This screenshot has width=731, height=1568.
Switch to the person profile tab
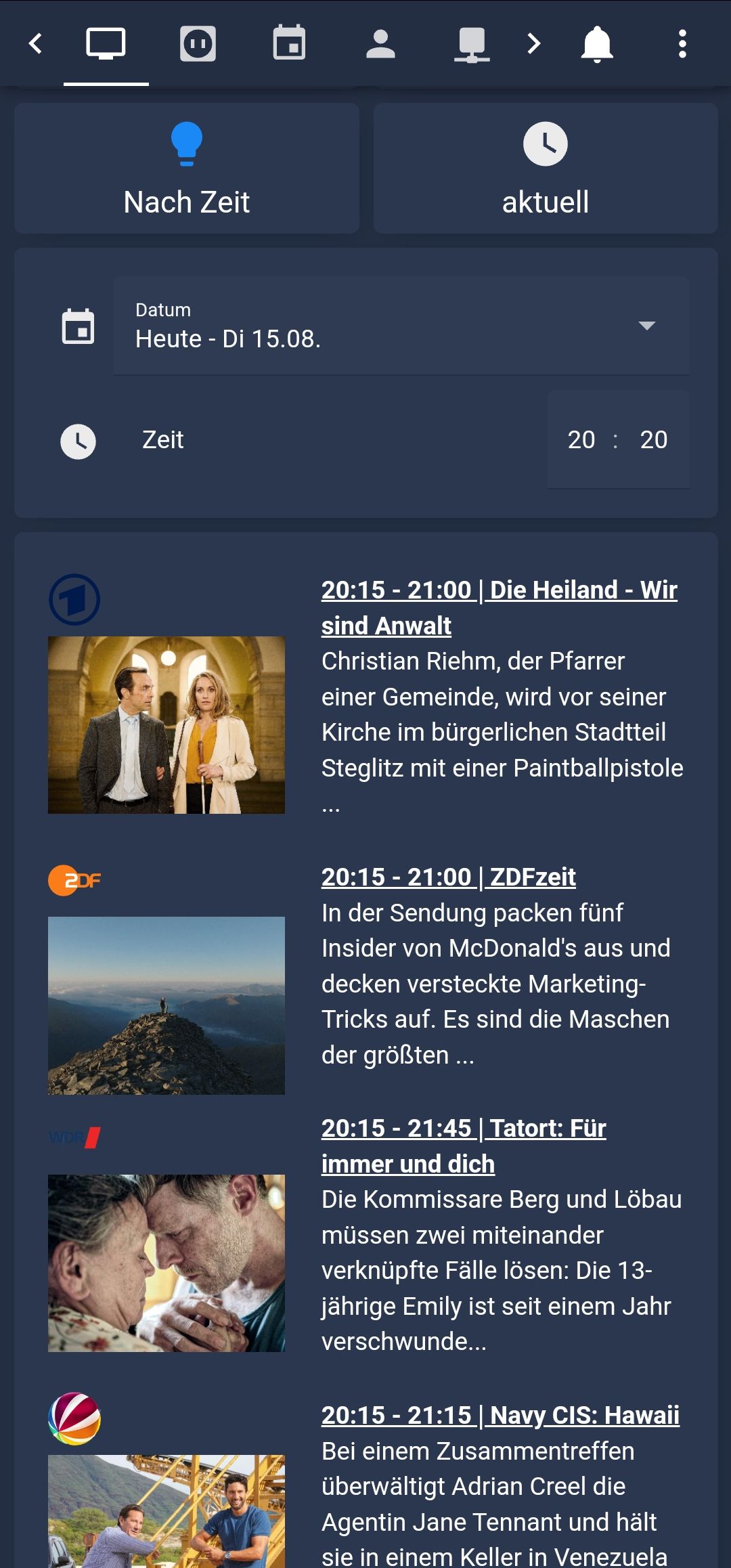coord(380,43)
